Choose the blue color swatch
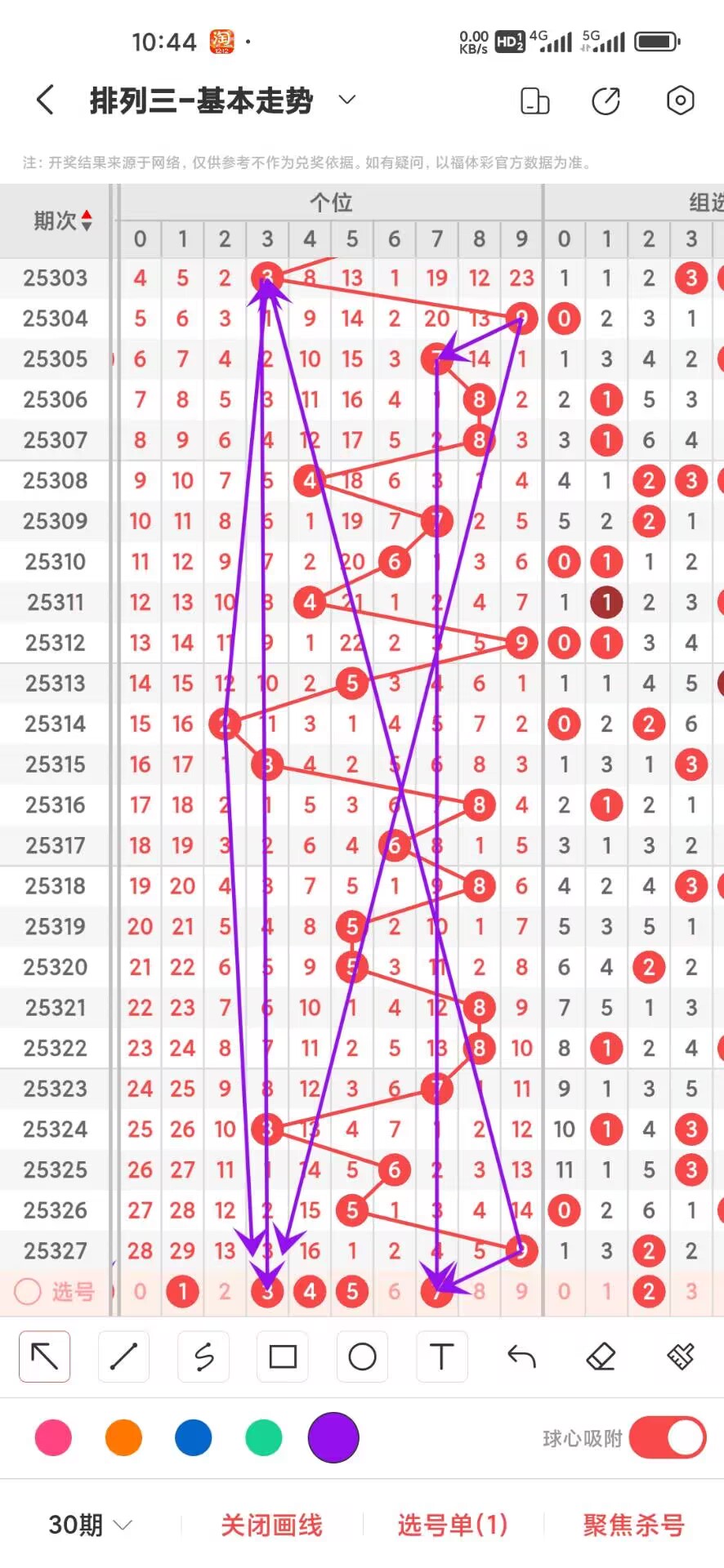Screen dimensions: 724x1568 click(194, 1438)
